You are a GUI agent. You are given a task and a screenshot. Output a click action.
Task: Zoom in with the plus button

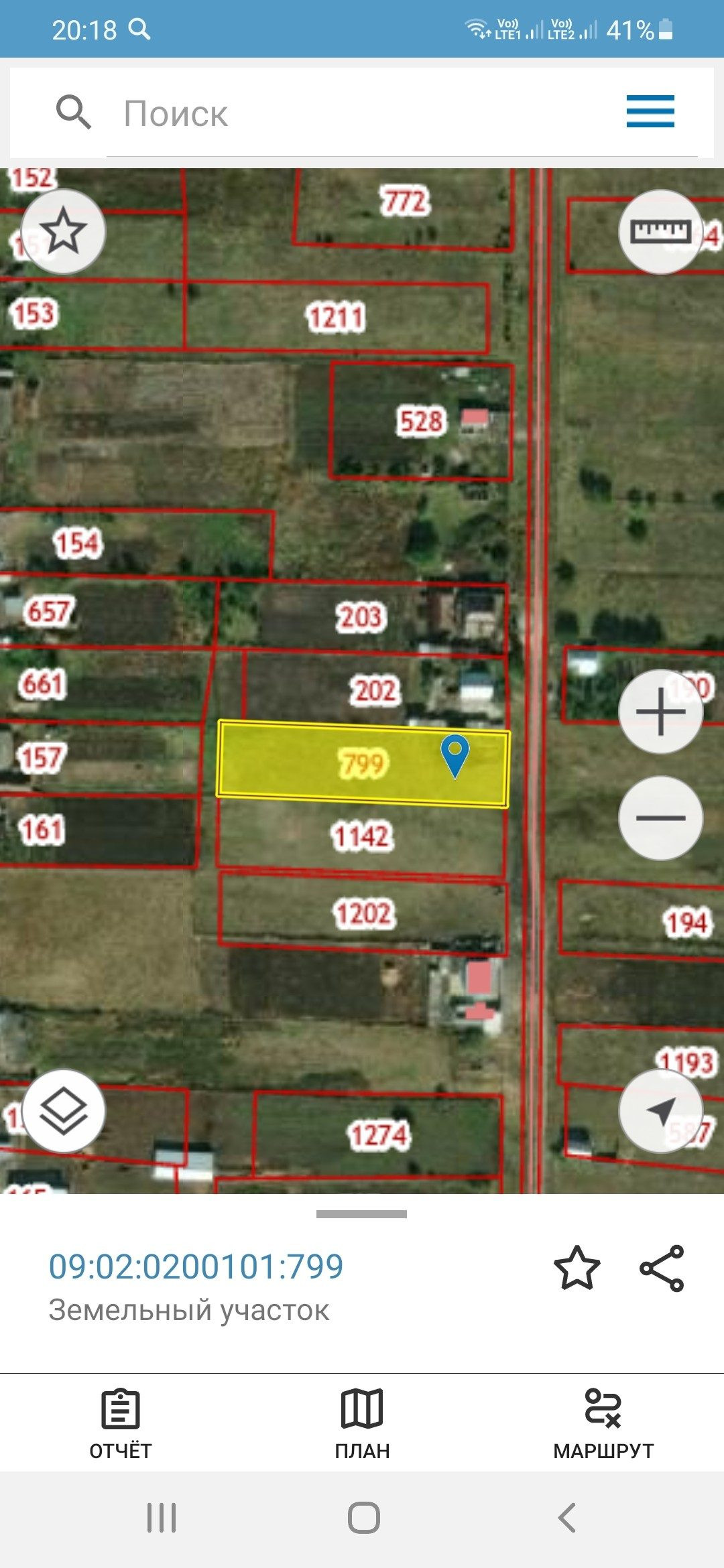pyautogui.click(x=660, y=711)
